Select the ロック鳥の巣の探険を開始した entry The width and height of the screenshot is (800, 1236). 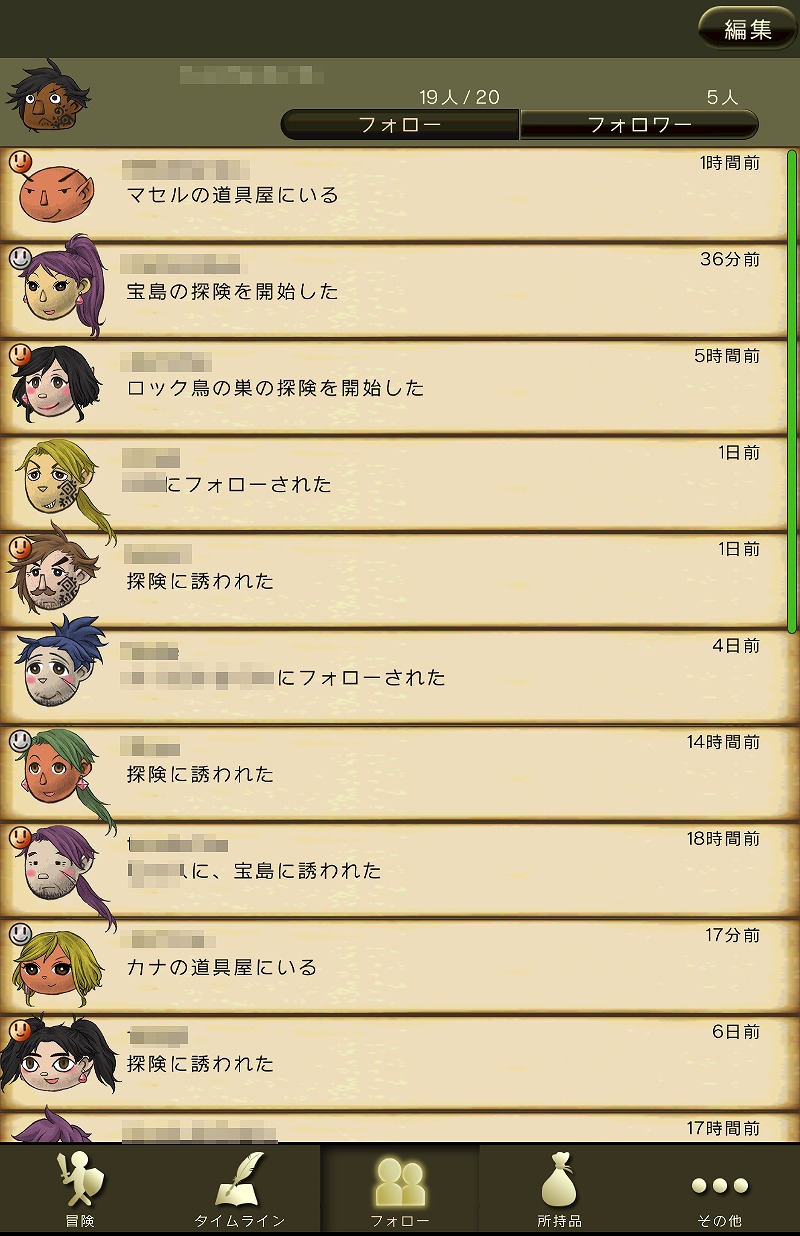point(400,388)
